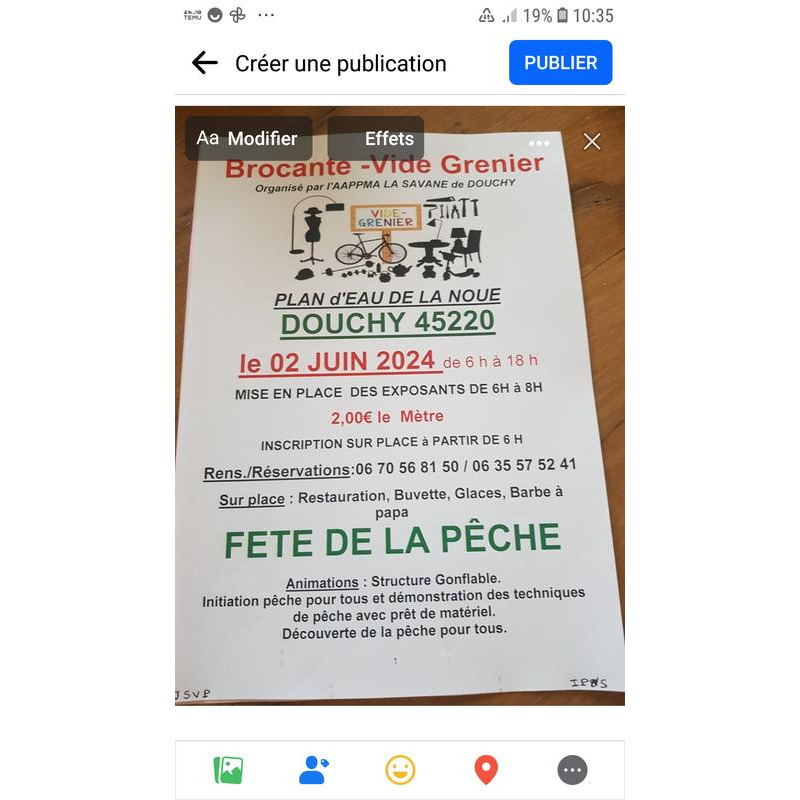The height and width of the screenshot is (800, 800).
Task: Add photos from the gallery icon
Action: point(228,770)
